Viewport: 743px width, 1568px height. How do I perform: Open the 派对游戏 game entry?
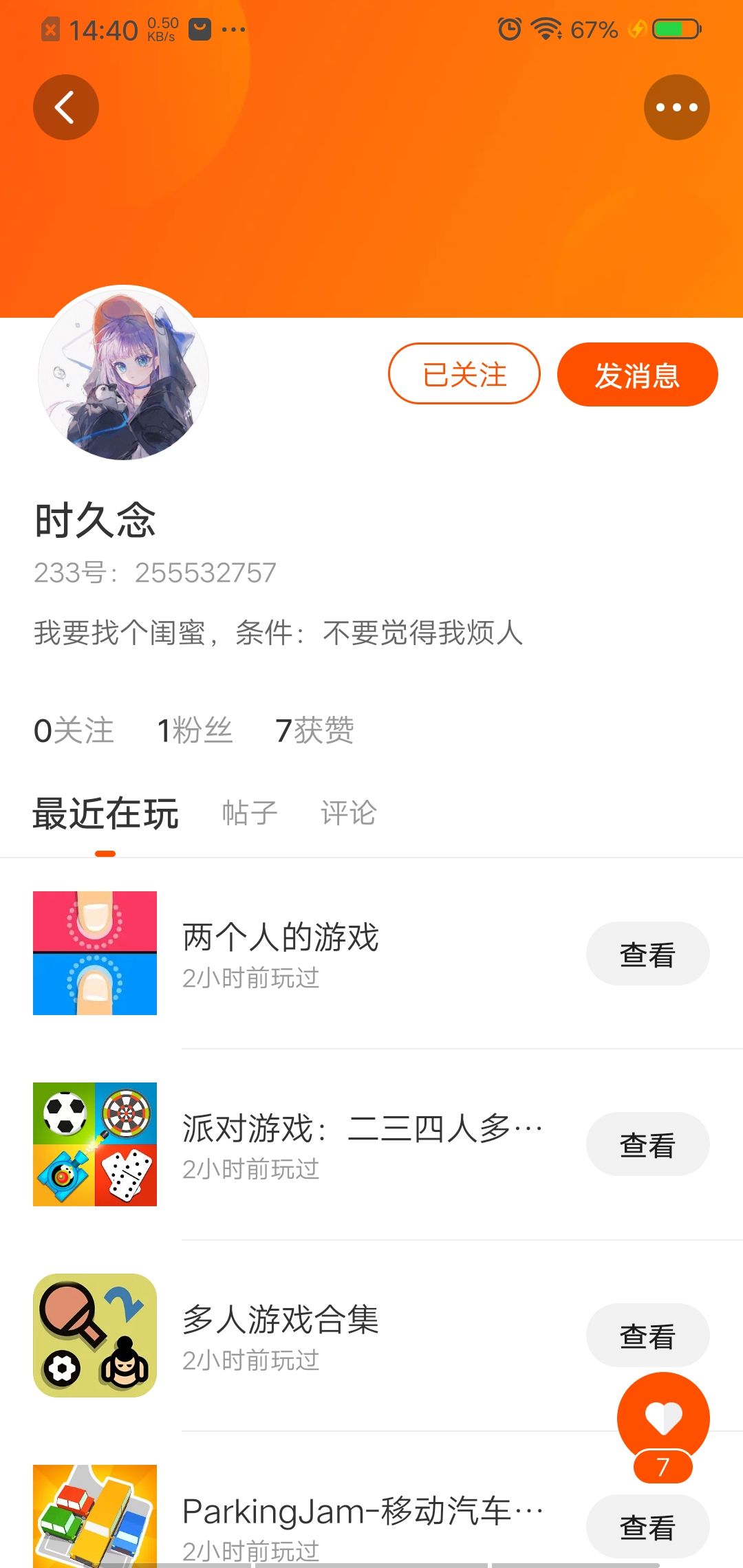[x=362, y=1144]
